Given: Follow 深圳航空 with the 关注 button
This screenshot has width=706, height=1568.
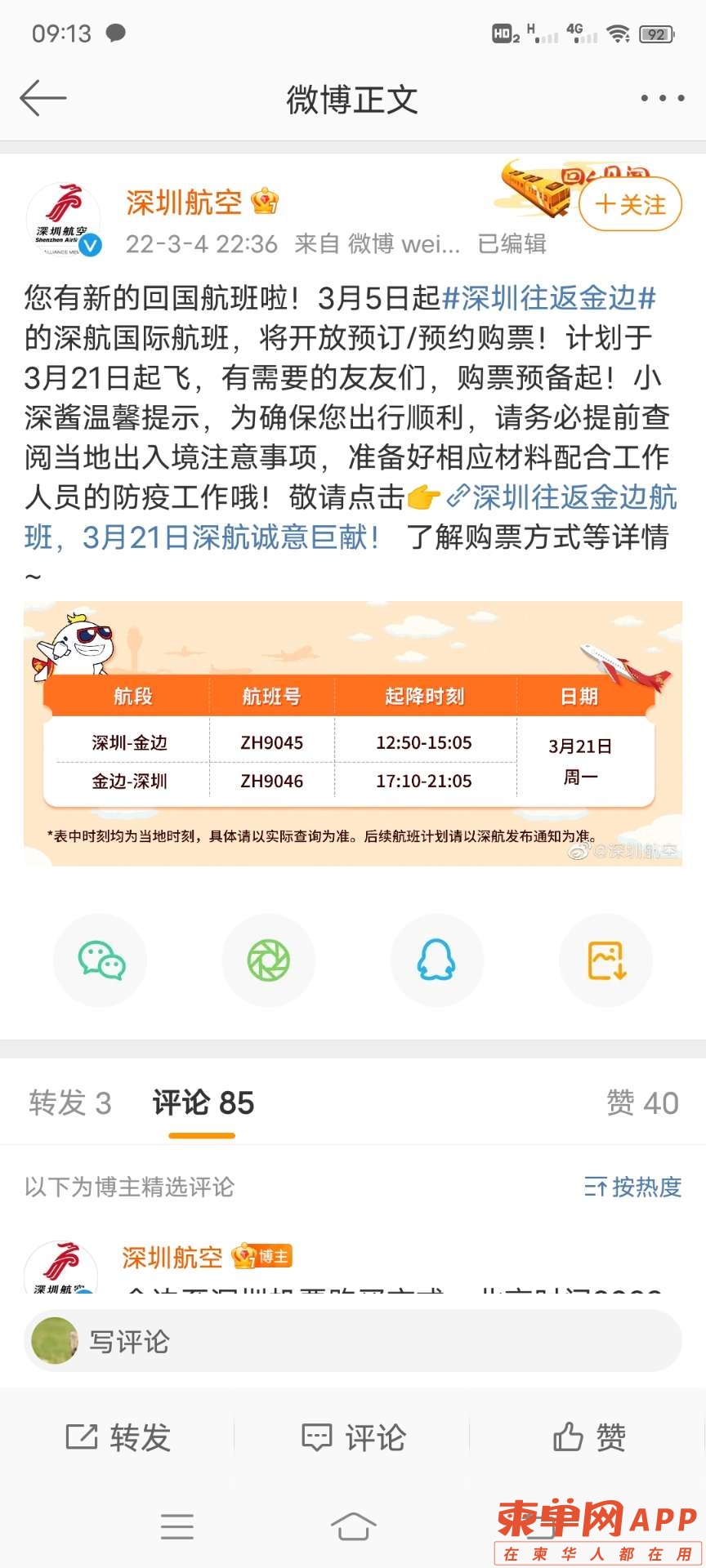Looking at the screenshot, I should 630,204.
